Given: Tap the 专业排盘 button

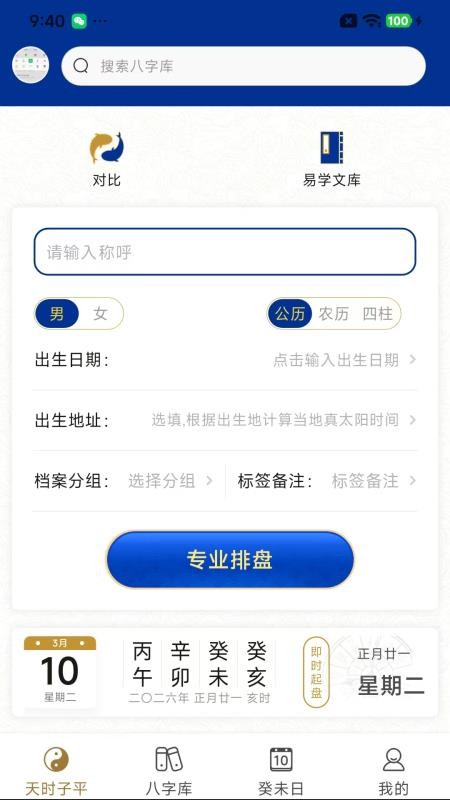Looking at the screenshot, I should point(230,560).
